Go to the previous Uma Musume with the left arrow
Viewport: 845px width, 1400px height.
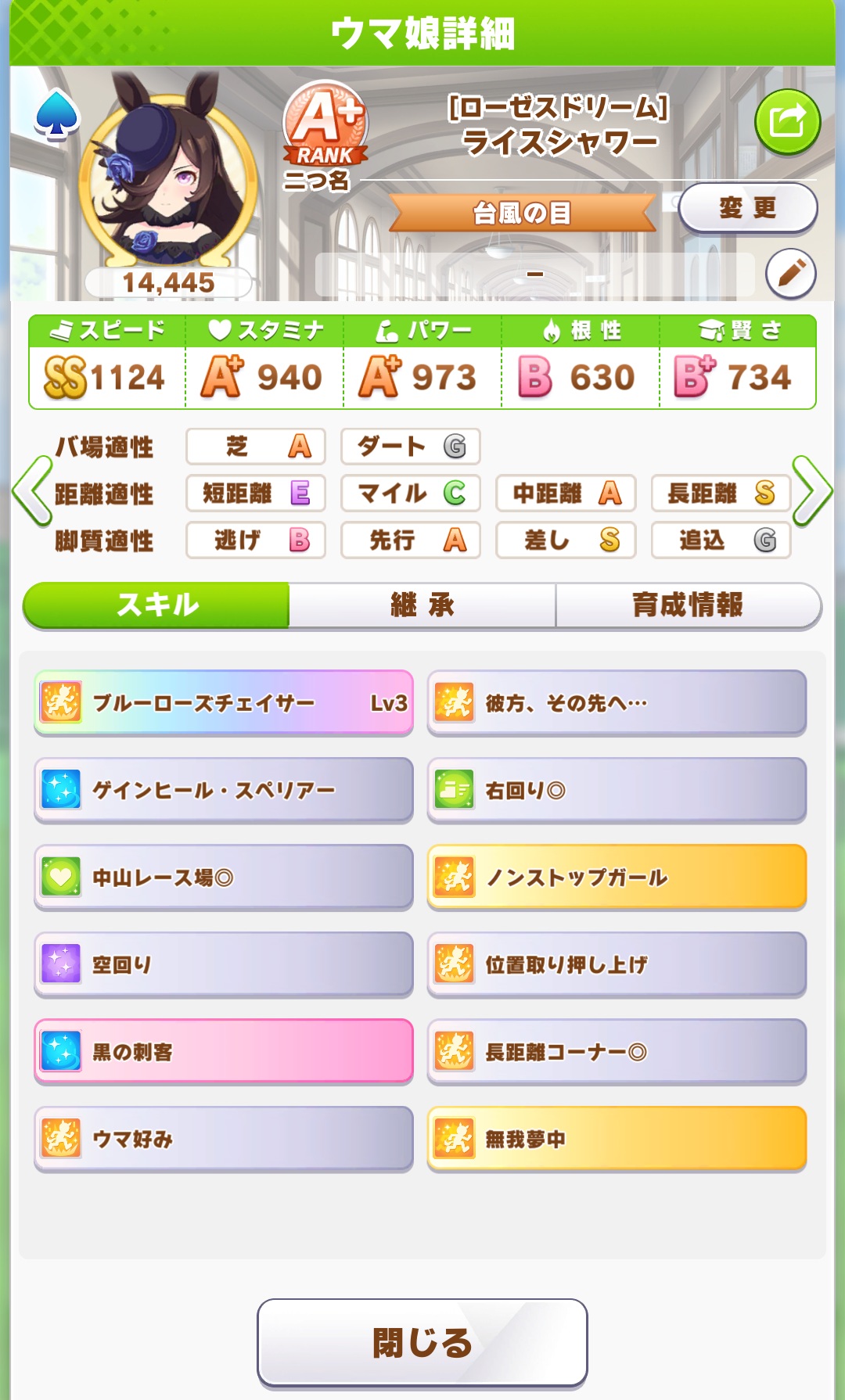click(x=31, y=492)
